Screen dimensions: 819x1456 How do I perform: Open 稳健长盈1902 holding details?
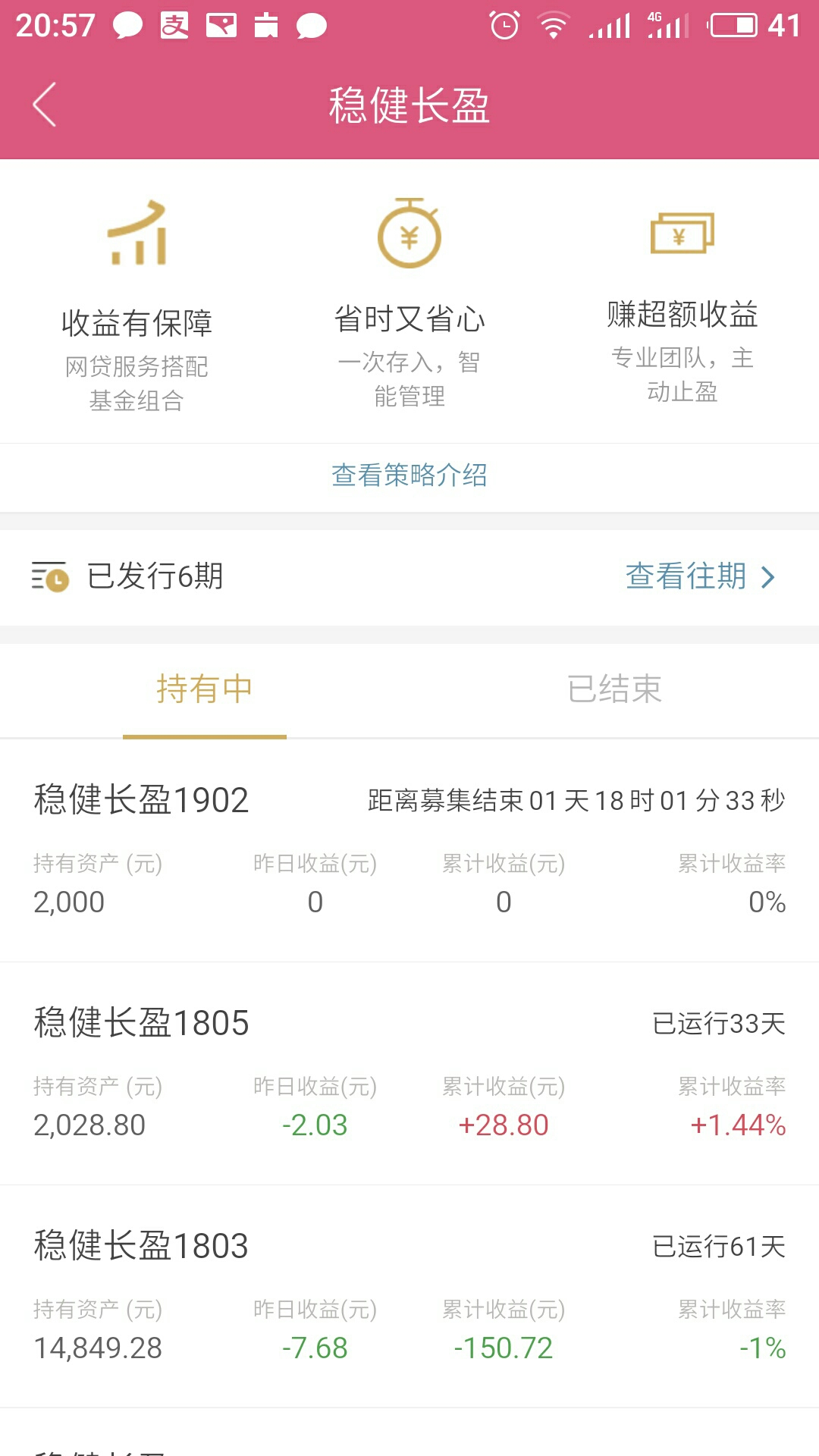tap(409, 851)
